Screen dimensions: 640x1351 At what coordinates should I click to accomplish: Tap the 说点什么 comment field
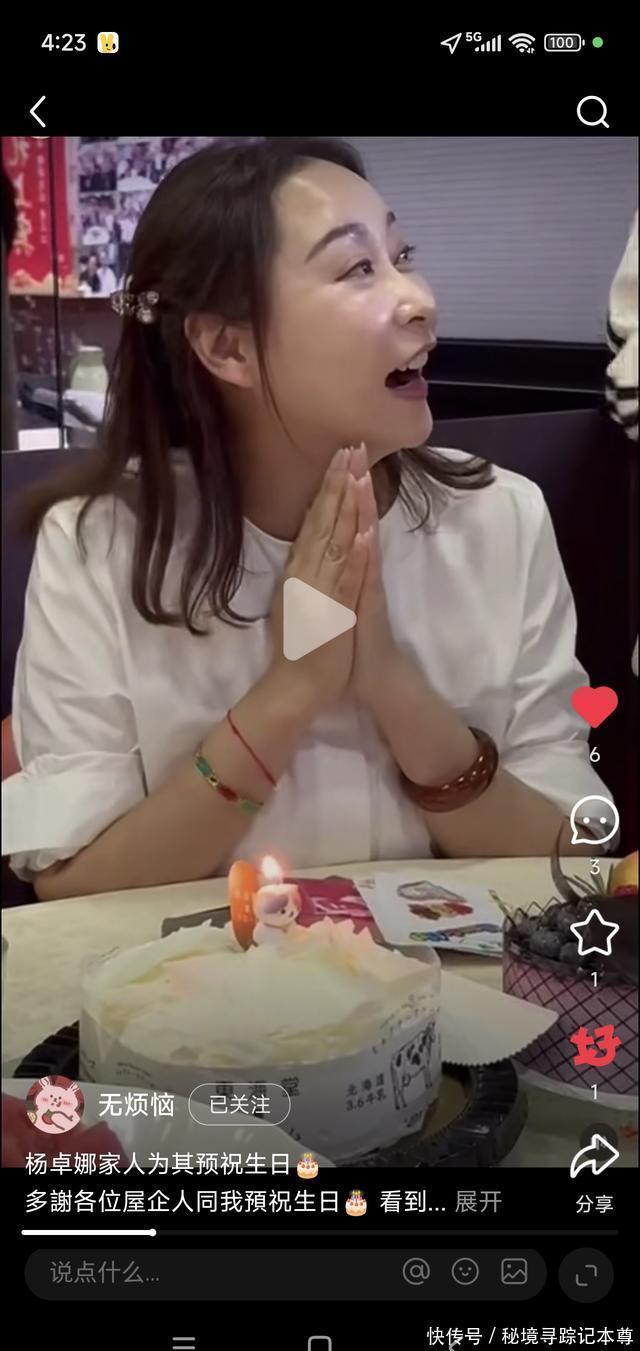coord(200,1273)
